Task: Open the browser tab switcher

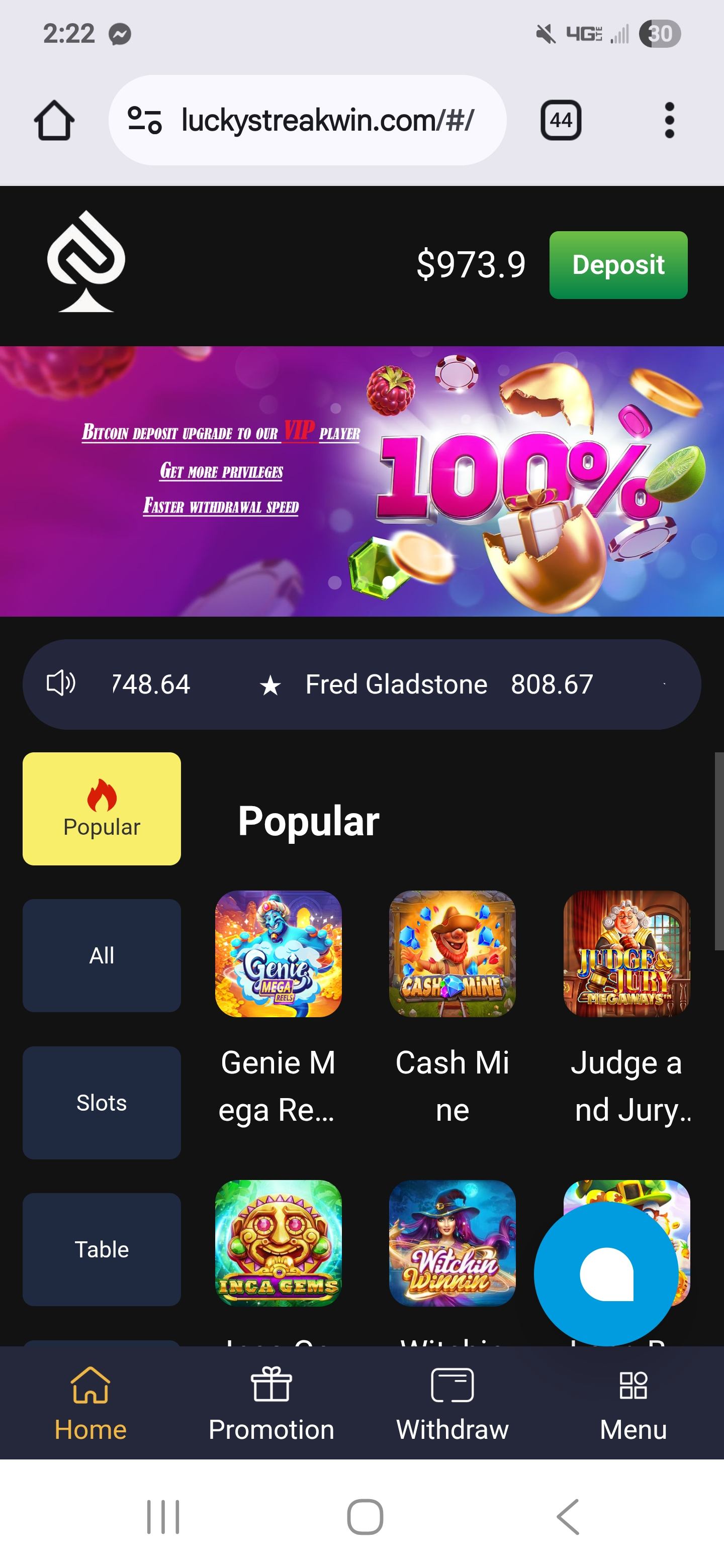Action: (560, 121)
